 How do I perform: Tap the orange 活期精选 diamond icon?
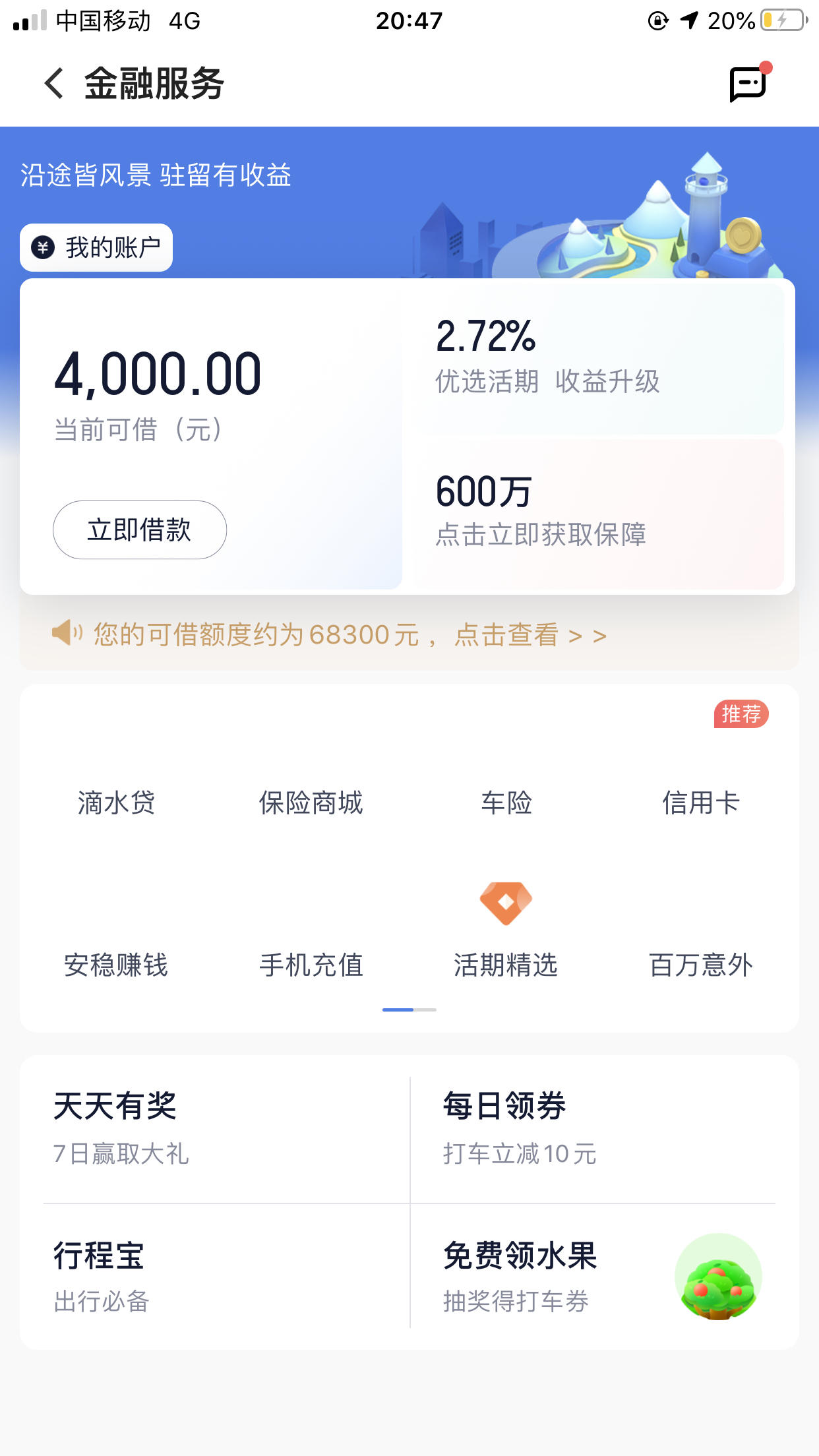click(x=505, y=903)
